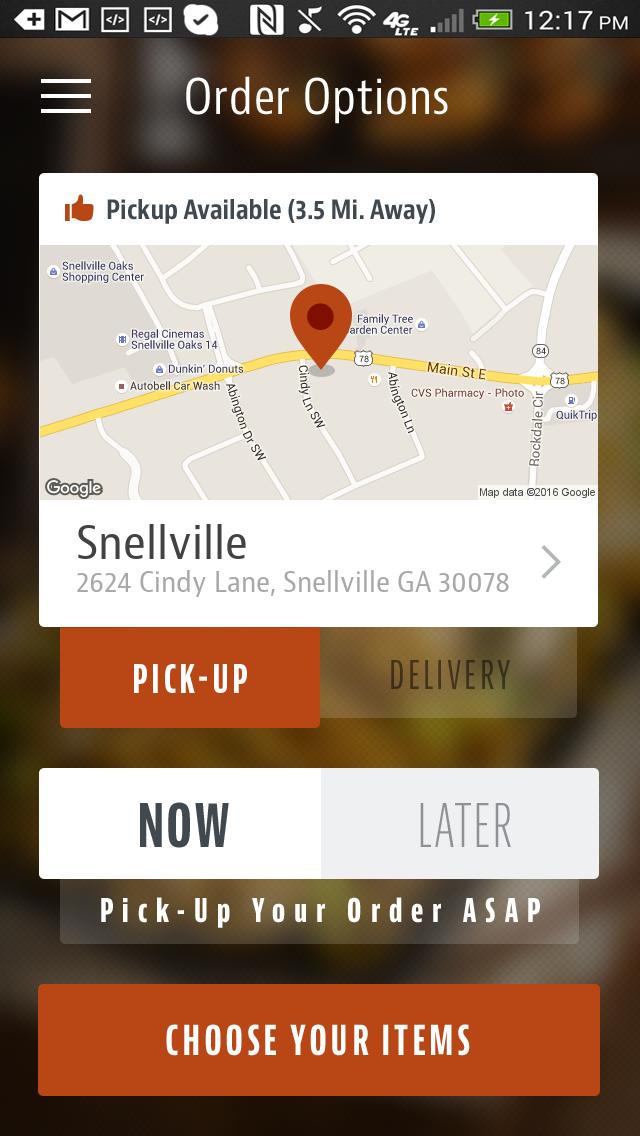Switch to the Delivery option

coord(449,674)
